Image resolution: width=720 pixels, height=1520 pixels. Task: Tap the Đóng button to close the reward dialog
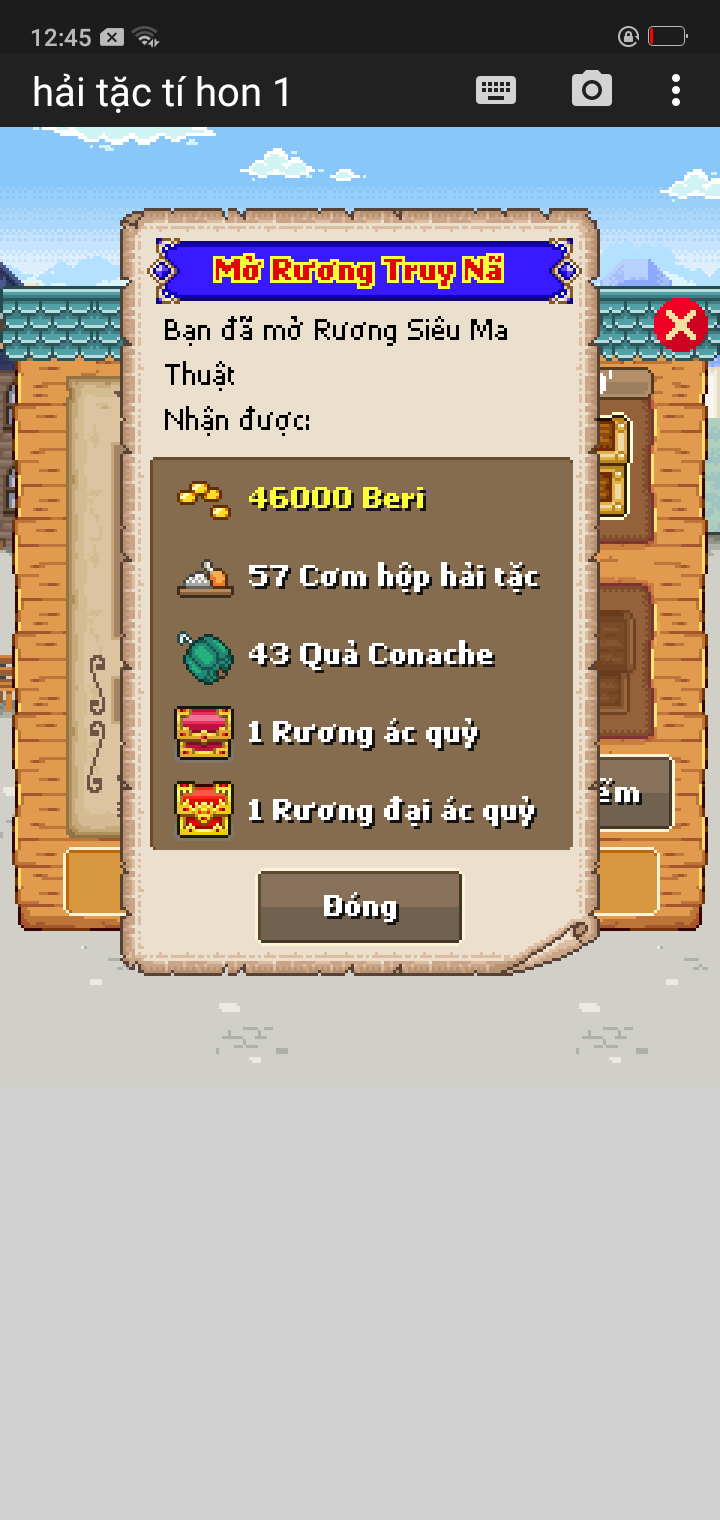click(x=360, y=906)
